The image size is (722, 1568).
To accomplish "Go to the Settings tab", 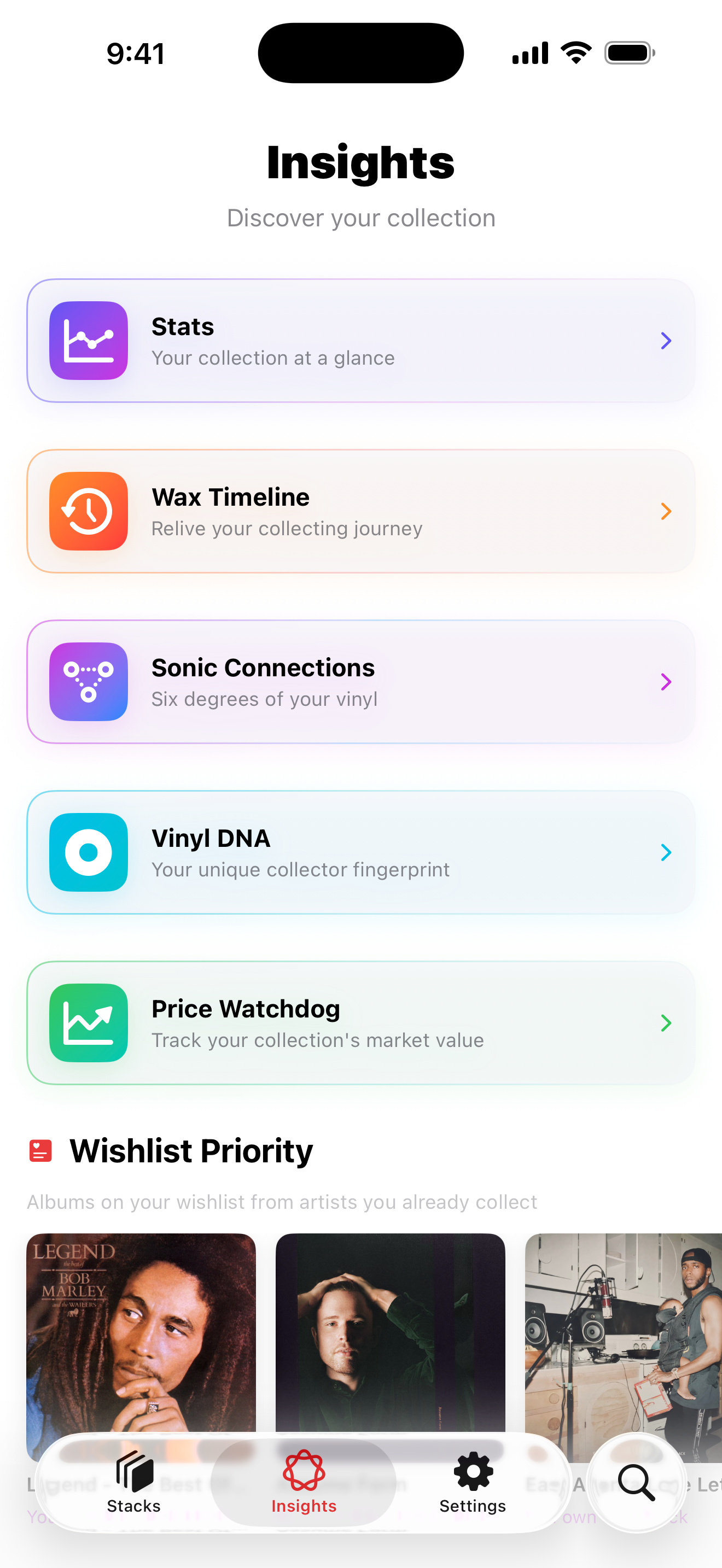I will 473,1484.
